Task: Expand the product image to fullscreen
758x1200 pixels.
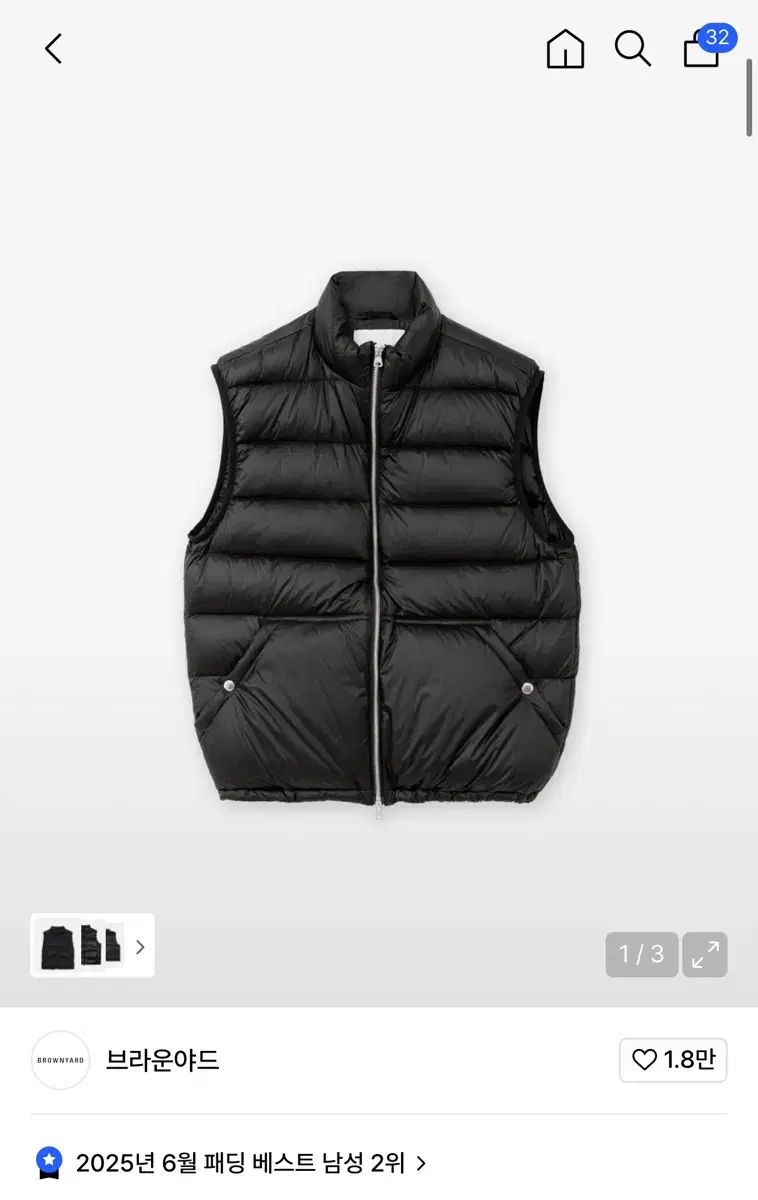Action: (705, 954)
